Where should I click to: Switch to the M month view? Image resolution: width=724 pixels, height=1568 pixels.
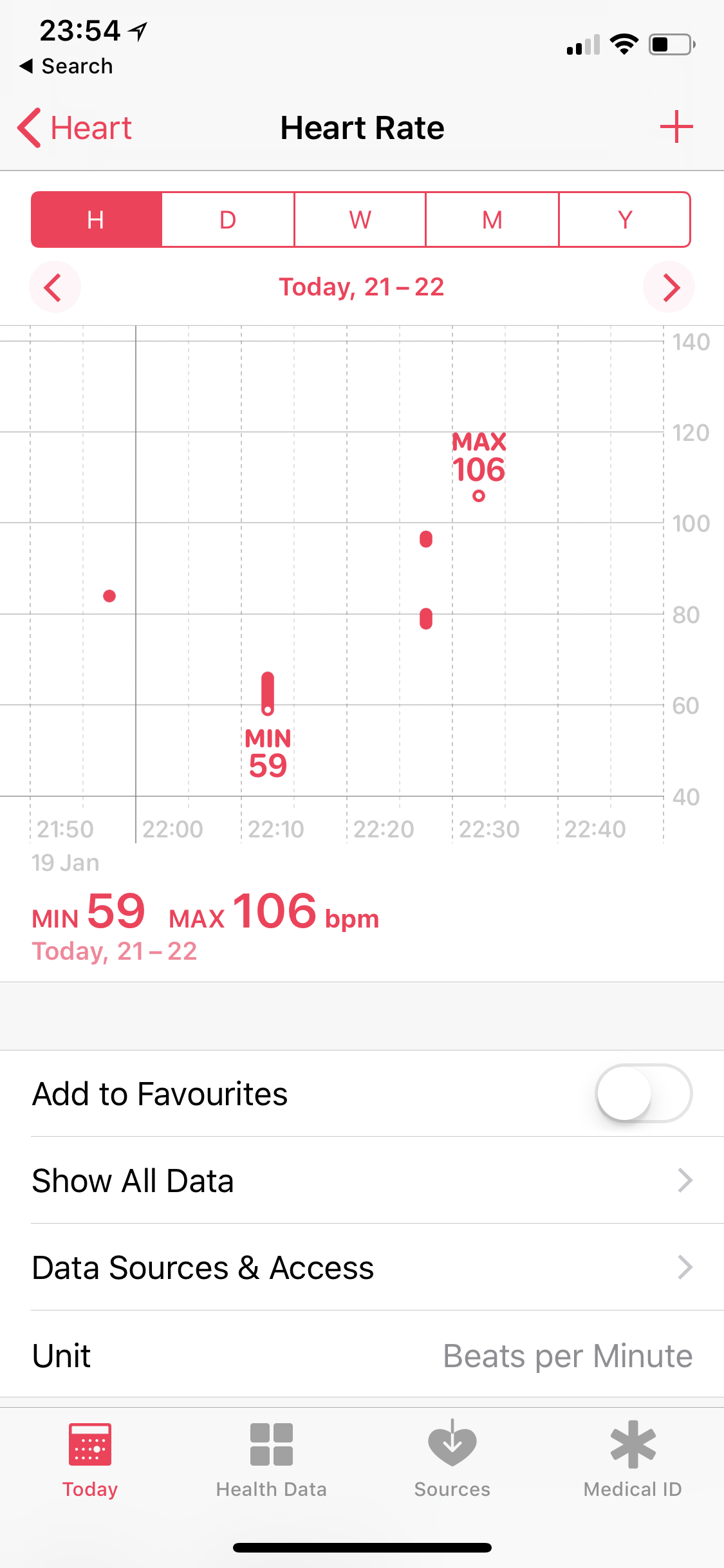coord(492,219)
